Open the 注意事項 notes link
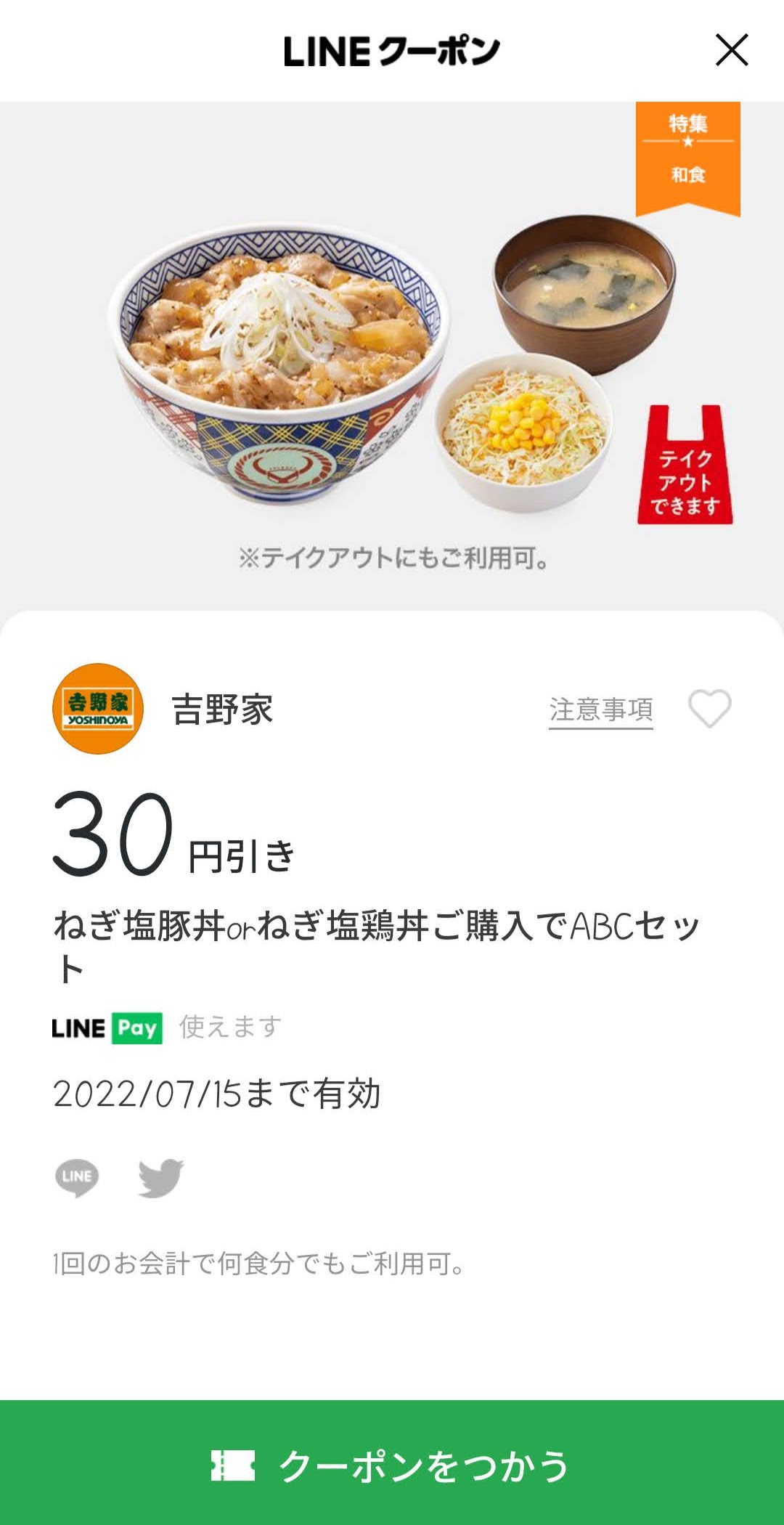784x1525 pixels. 601,709
